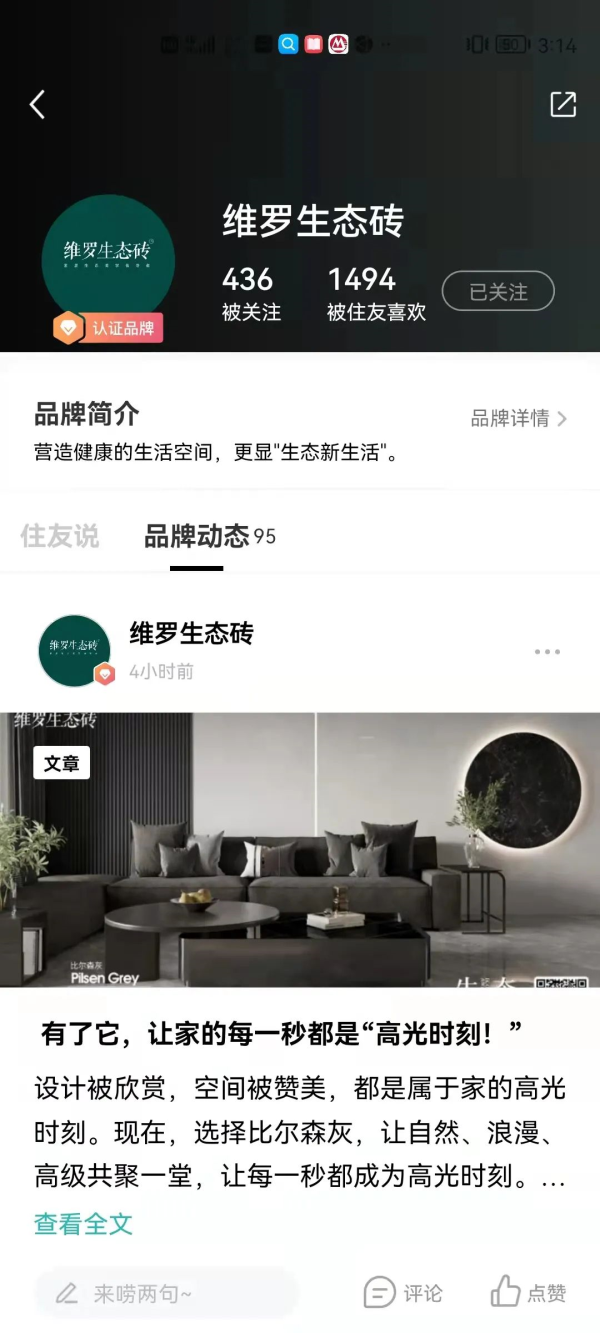Open 维罗生态砖 avatar in the post

point(75,650)
